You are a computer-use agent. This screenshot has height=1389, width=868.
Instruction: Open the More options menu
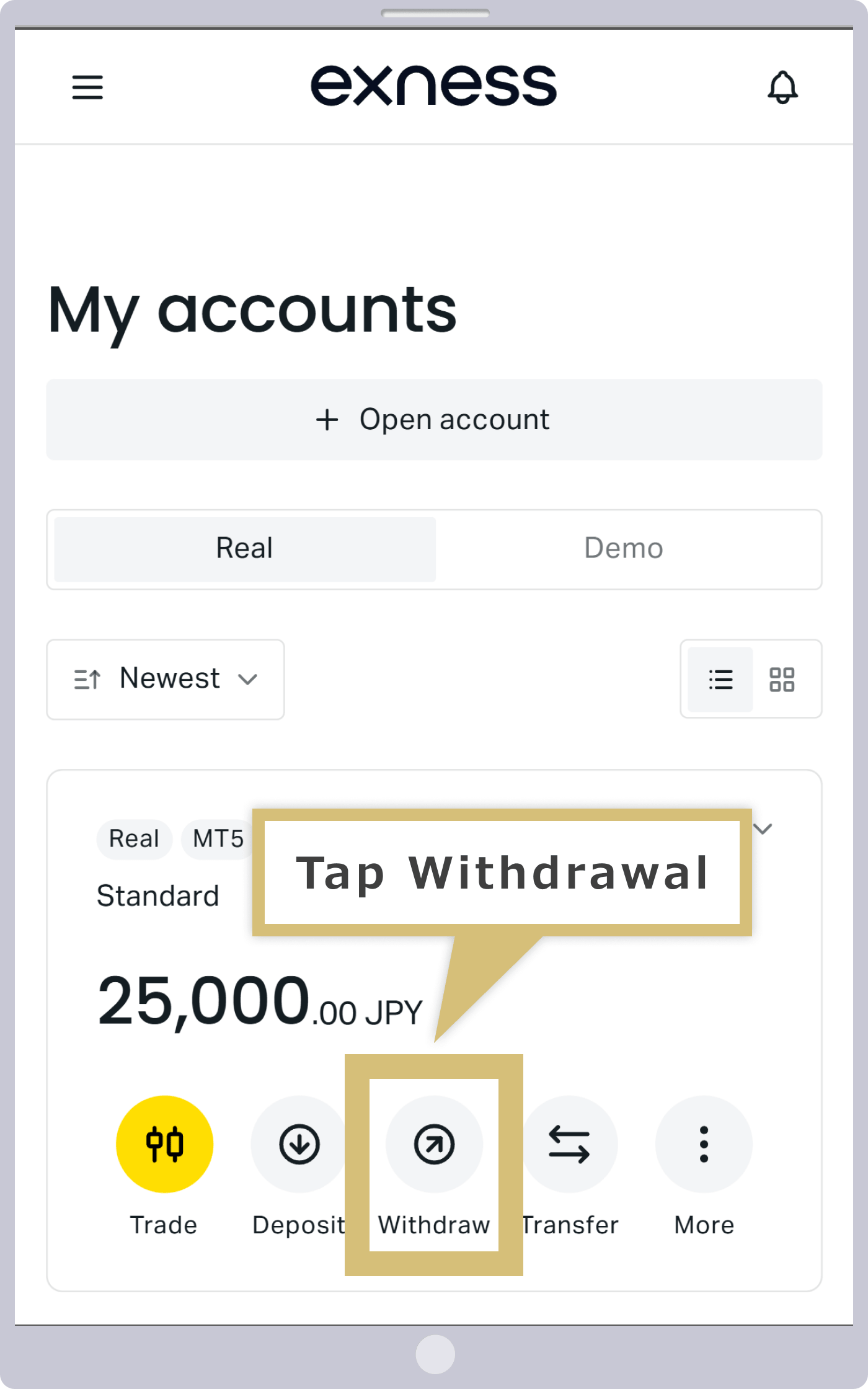[704, 1143]
